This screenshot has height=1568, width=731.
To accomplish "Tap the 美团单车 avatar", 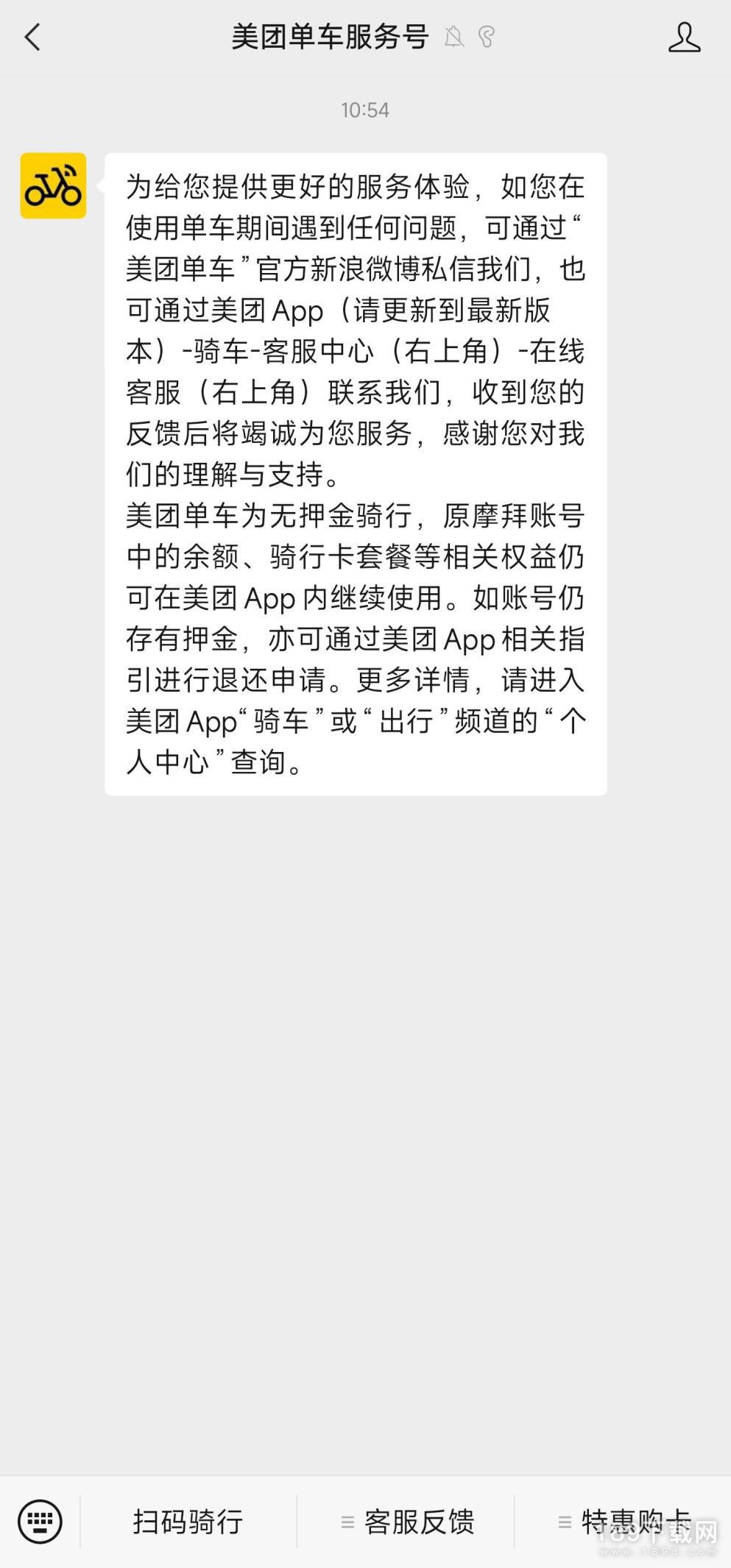I will point(53,185).
